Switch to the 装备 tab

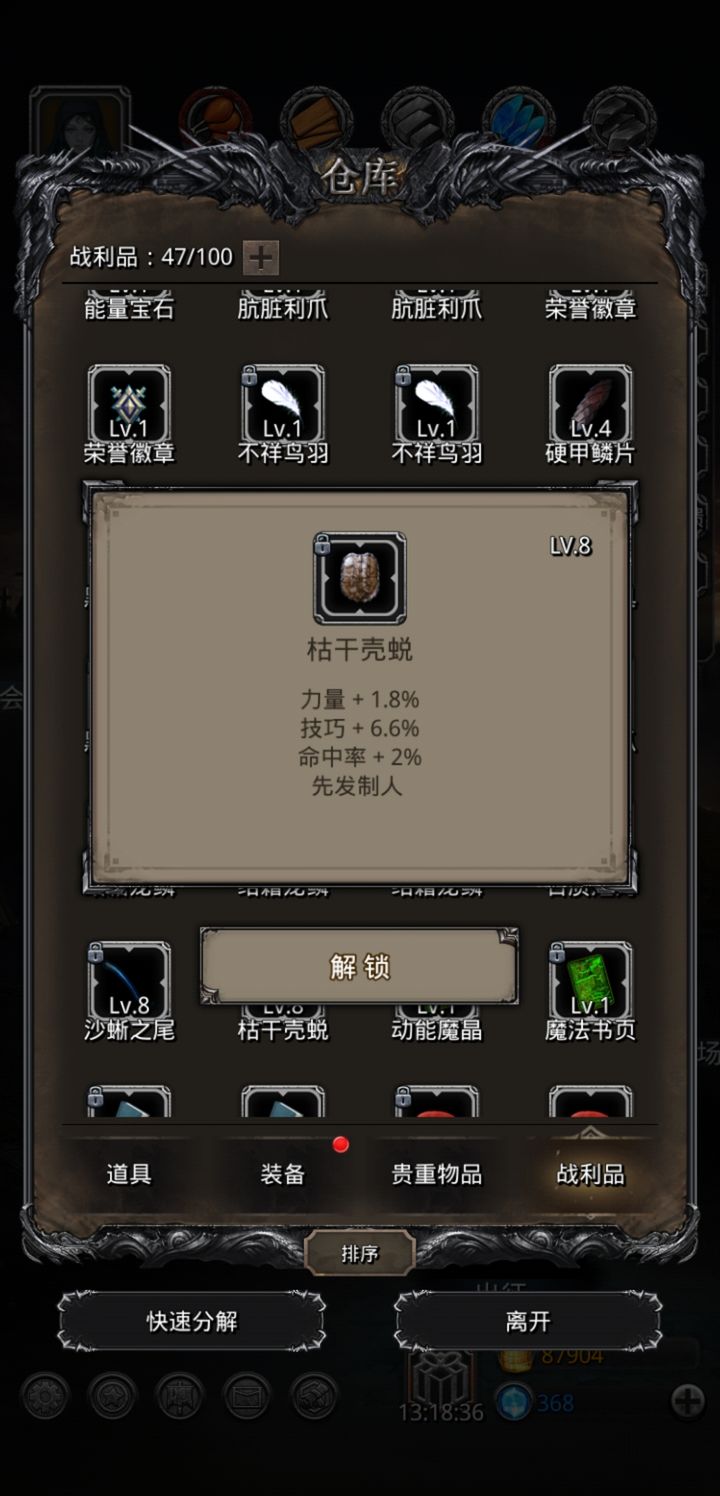tap(282, 1174)
